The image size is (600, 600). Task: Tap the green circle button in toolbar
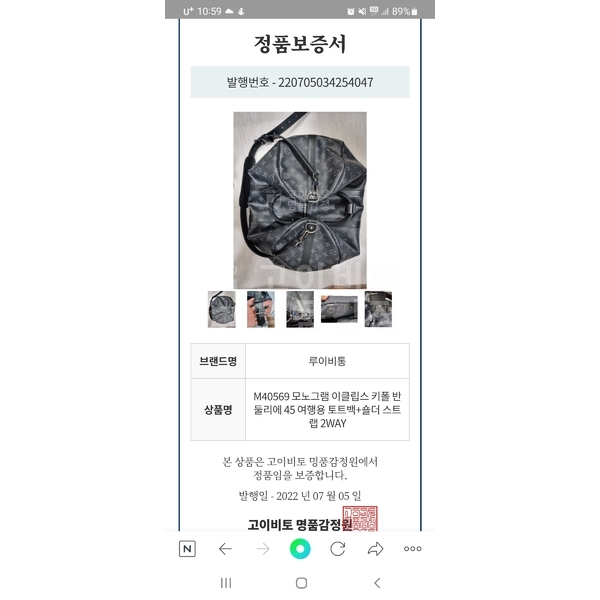(x=300, y=549)
